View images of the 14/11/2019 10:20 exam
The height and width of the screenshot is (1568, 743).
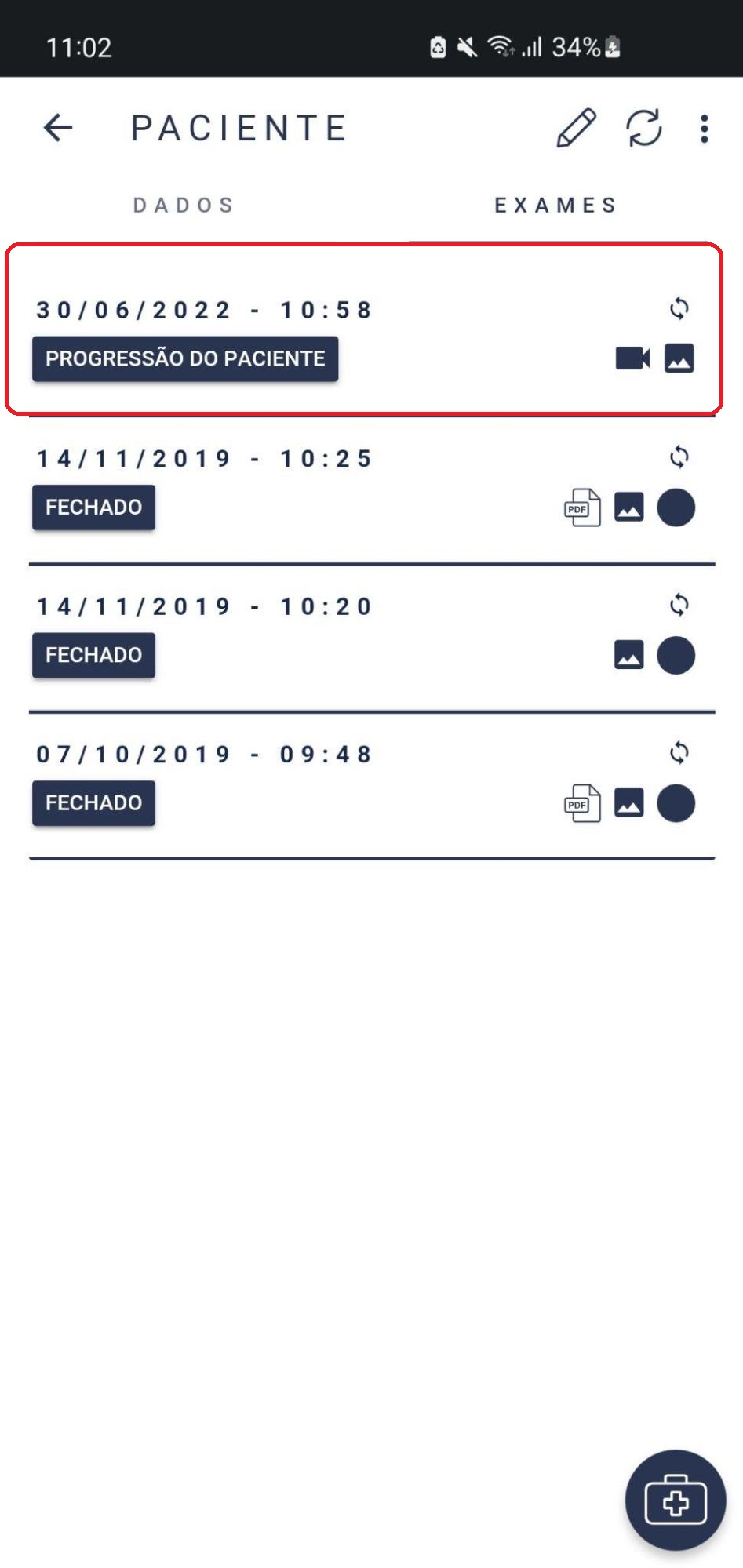click(628, 655)
